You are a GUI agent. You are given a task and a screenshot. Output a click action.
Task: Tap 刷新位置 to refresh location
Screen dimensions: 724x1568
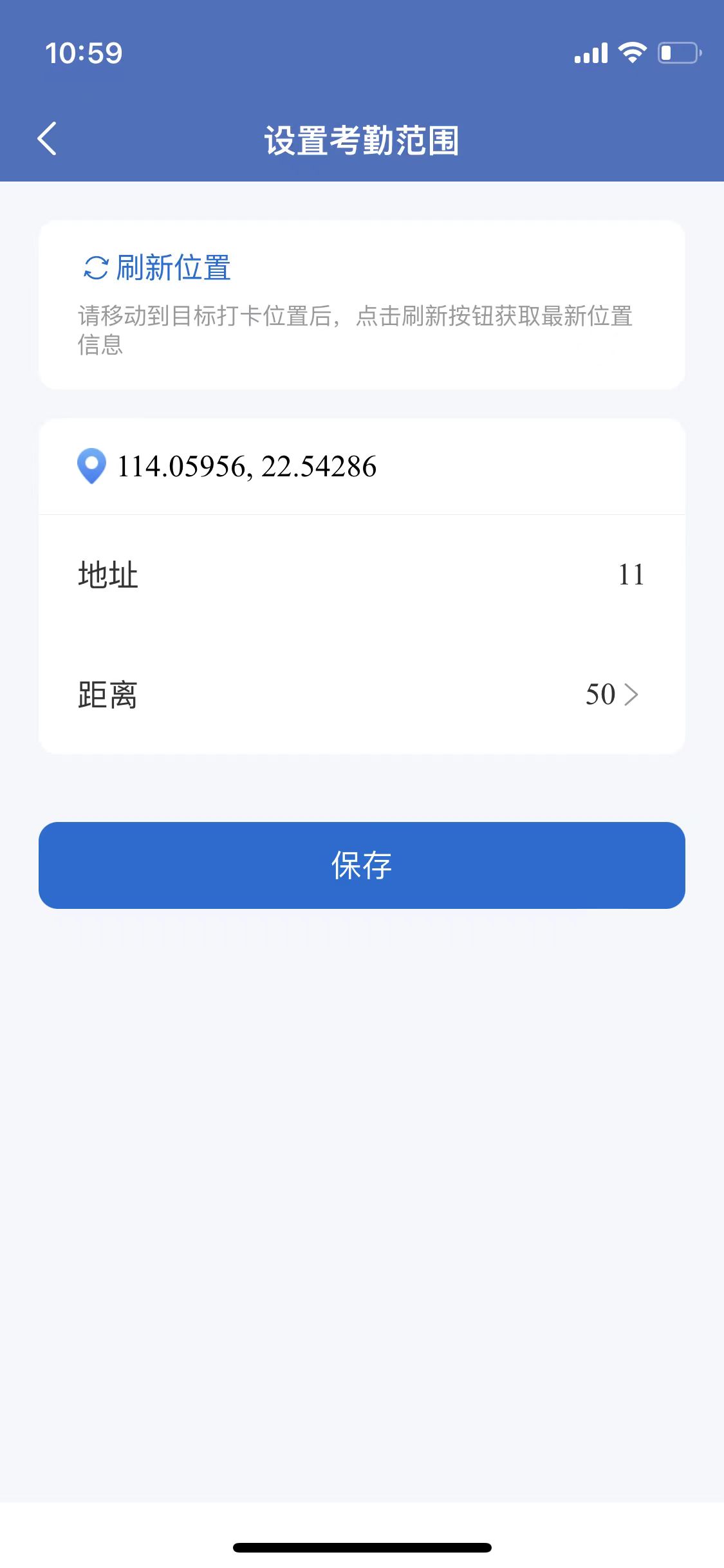(x=158, y=268)
